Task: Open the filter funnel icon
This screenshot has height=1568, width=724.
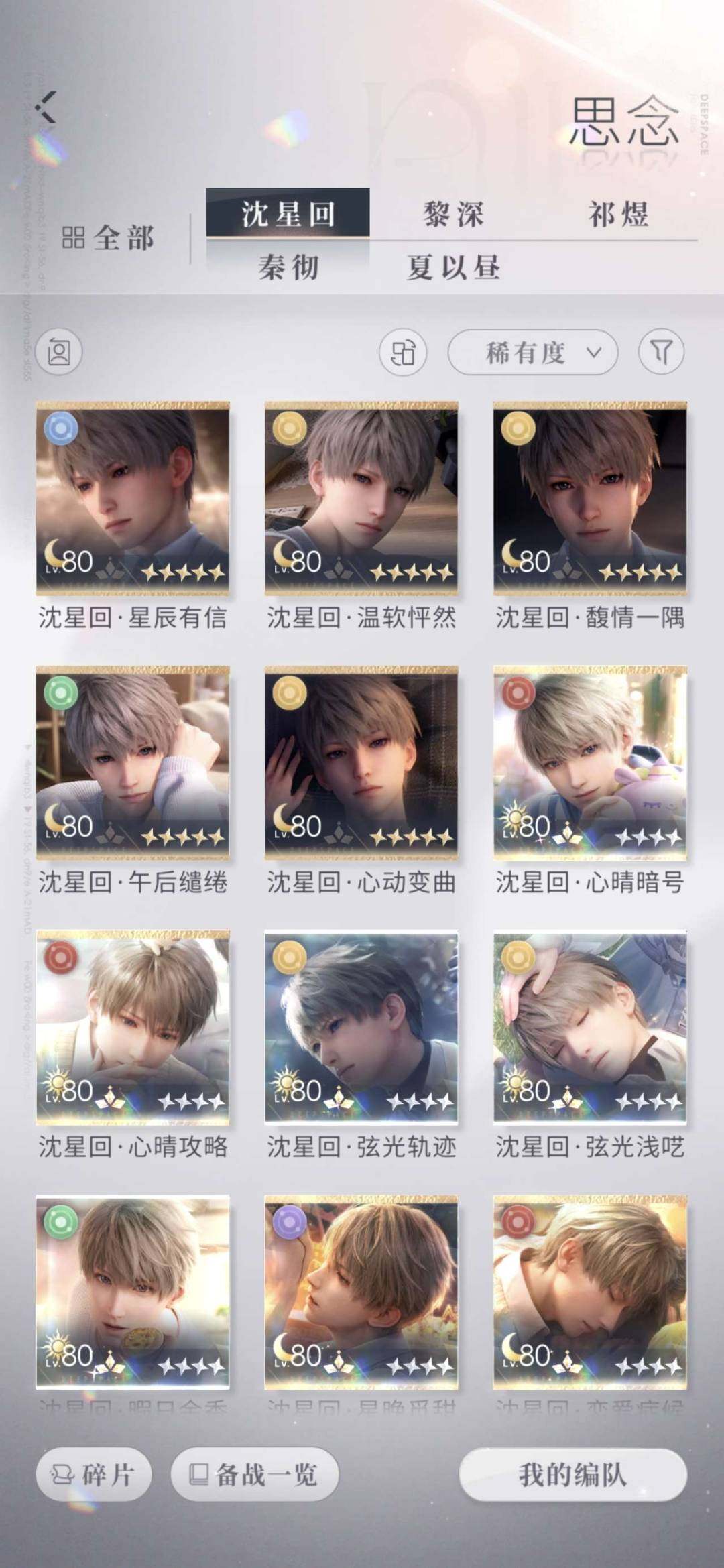Action: [x=661, y=352]
